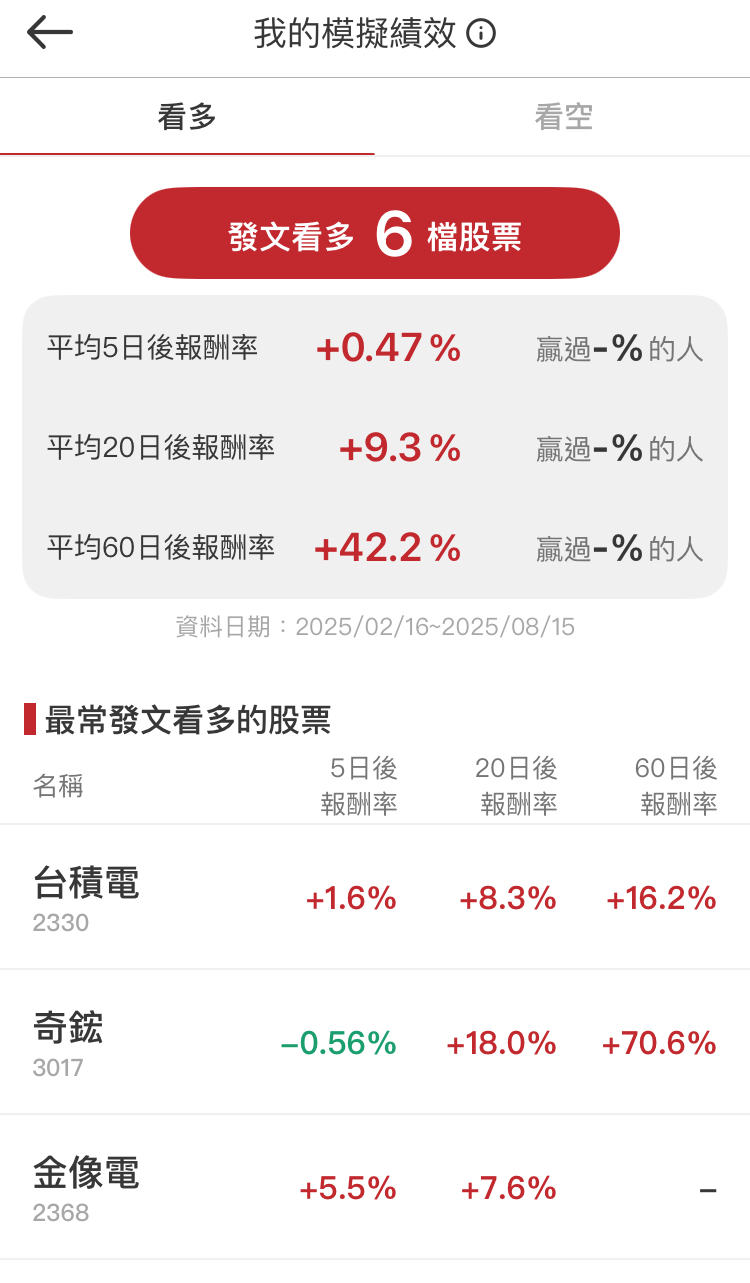Open the 台積電 2330 stock row
Image resolution: width=750 pixels, height=1283 pixels.
375,897
